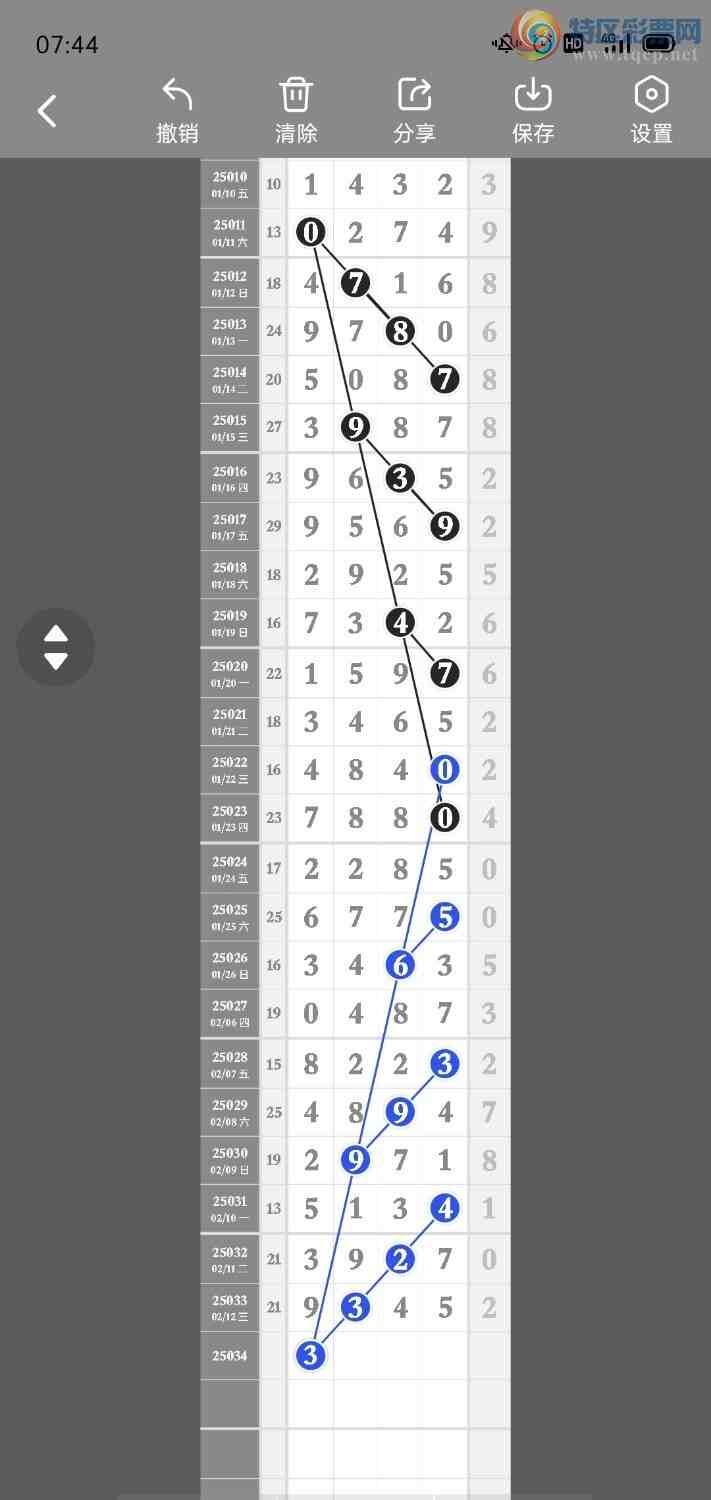Screen dimensions: 711x1500
Task: Open the 设置 settings
Action: (651, 110)
